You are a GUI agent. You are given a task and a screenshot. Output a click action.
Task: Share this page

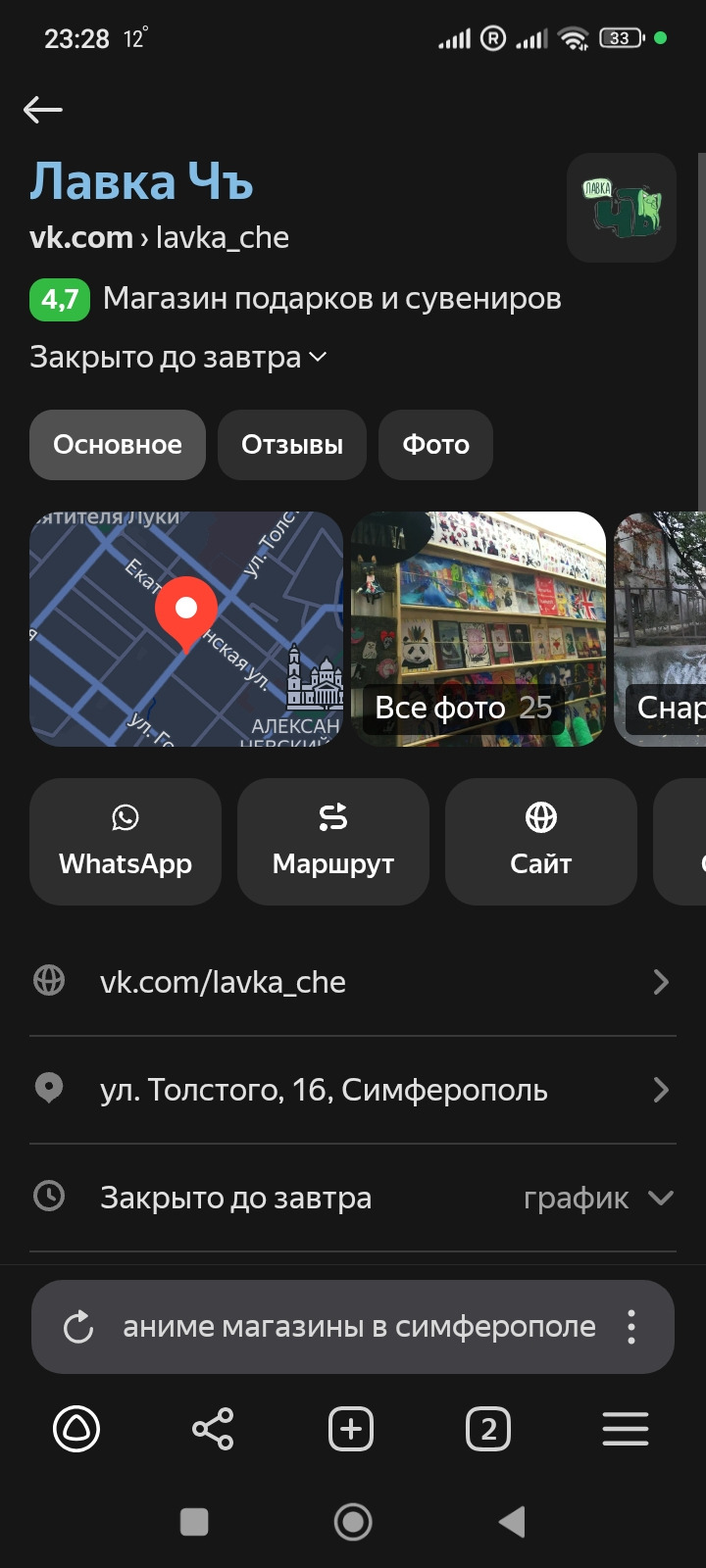(213, 1429)
